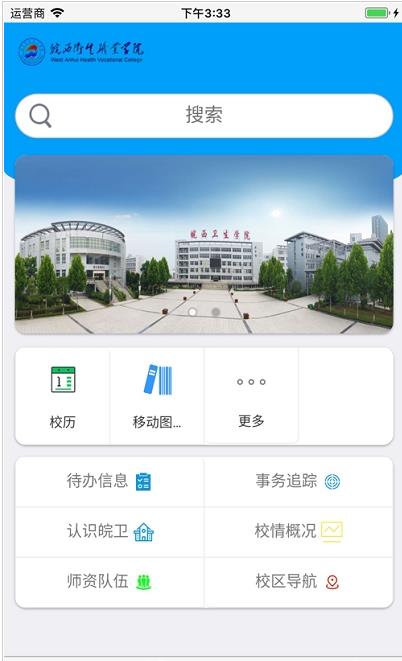Tap the 搜索 search box
The height and width of the screenshot is (661, 402).
(204, 116)
